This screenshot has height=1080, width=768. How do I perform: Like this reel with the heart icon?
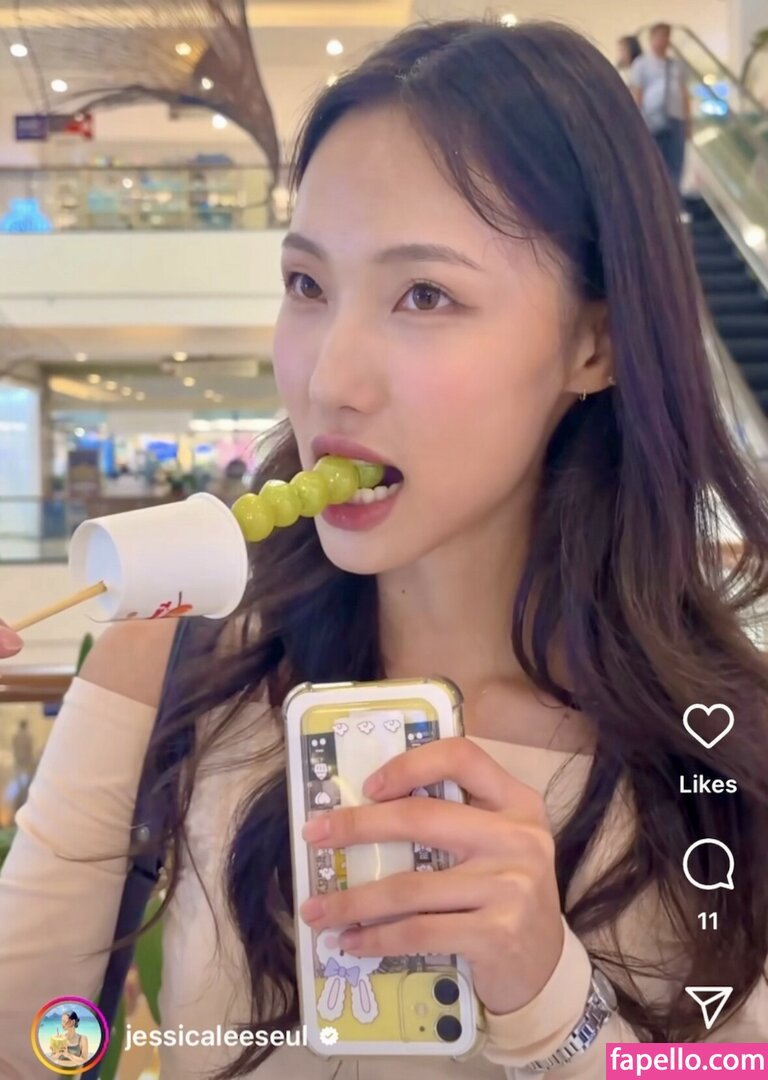pos(708,725)
